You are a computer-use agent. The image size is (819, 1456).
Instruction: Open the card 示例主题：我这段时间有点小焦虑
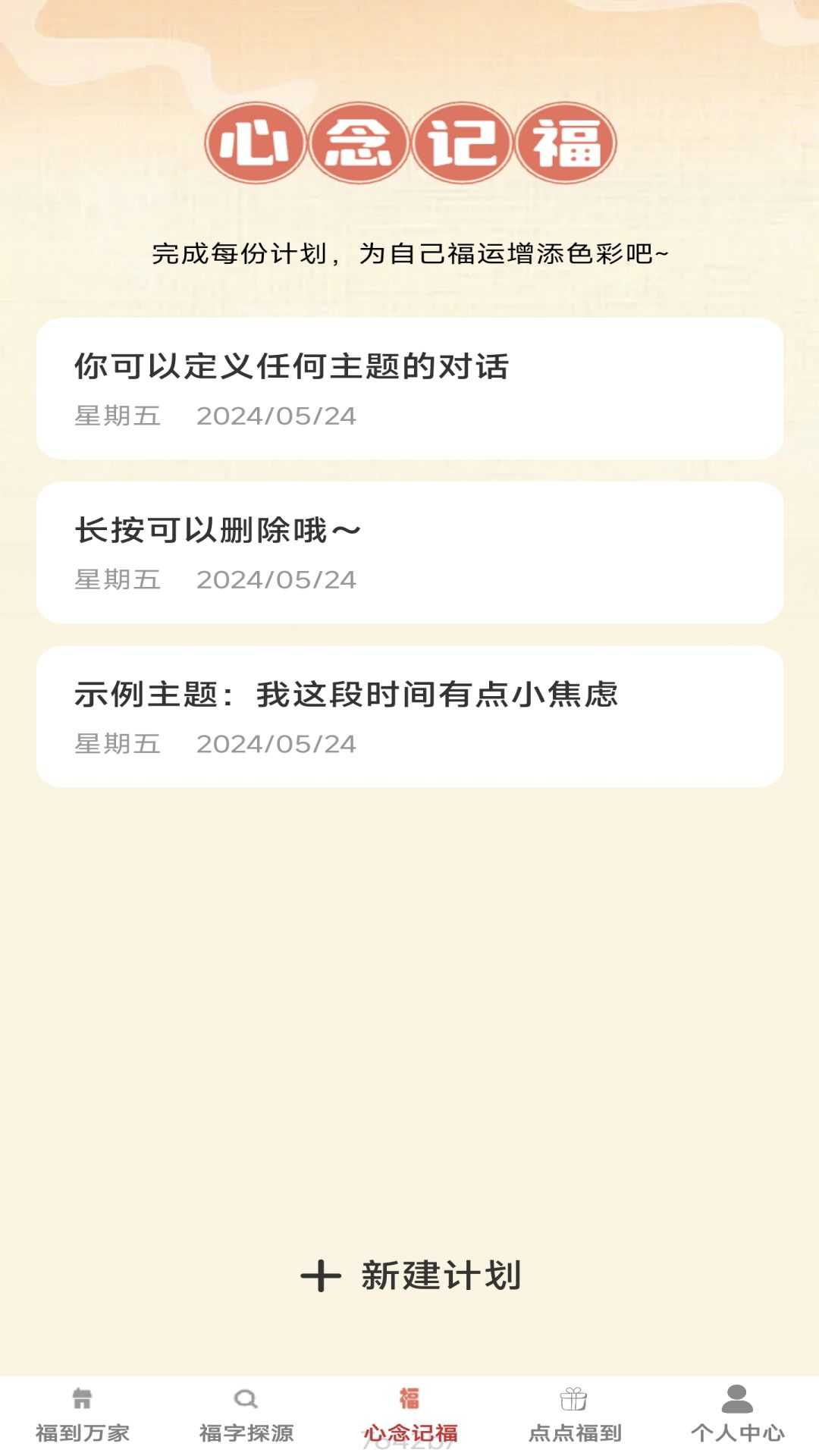point(409,716)
